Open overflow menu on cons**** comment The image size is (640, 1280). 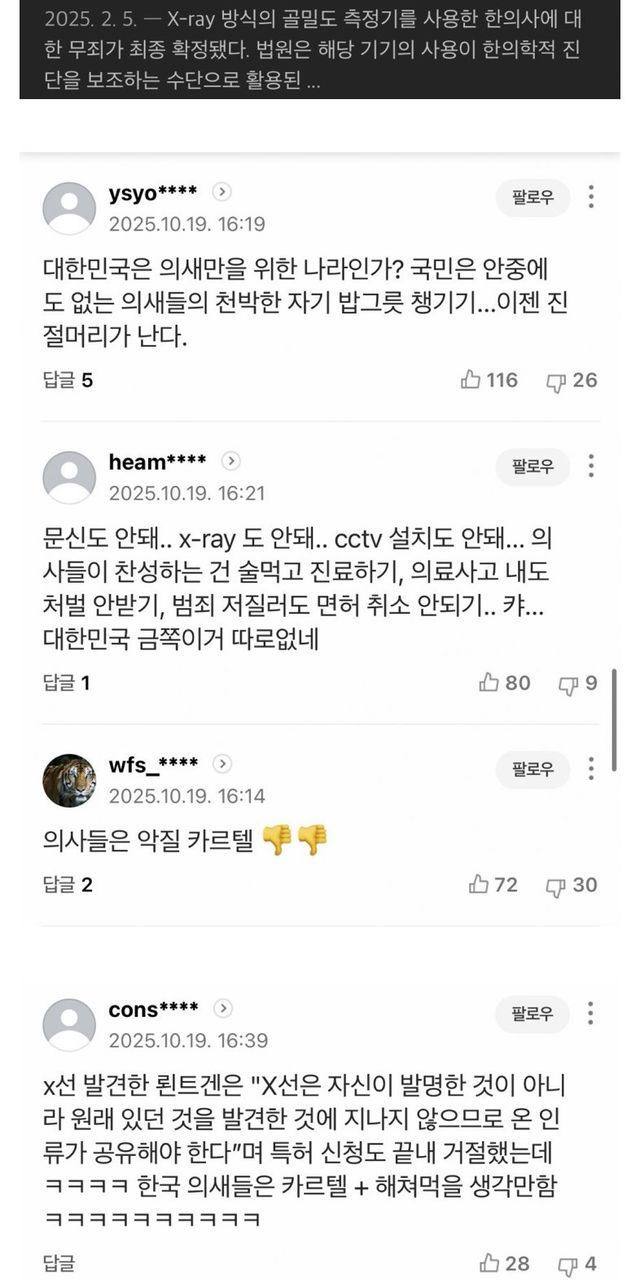592,1013
